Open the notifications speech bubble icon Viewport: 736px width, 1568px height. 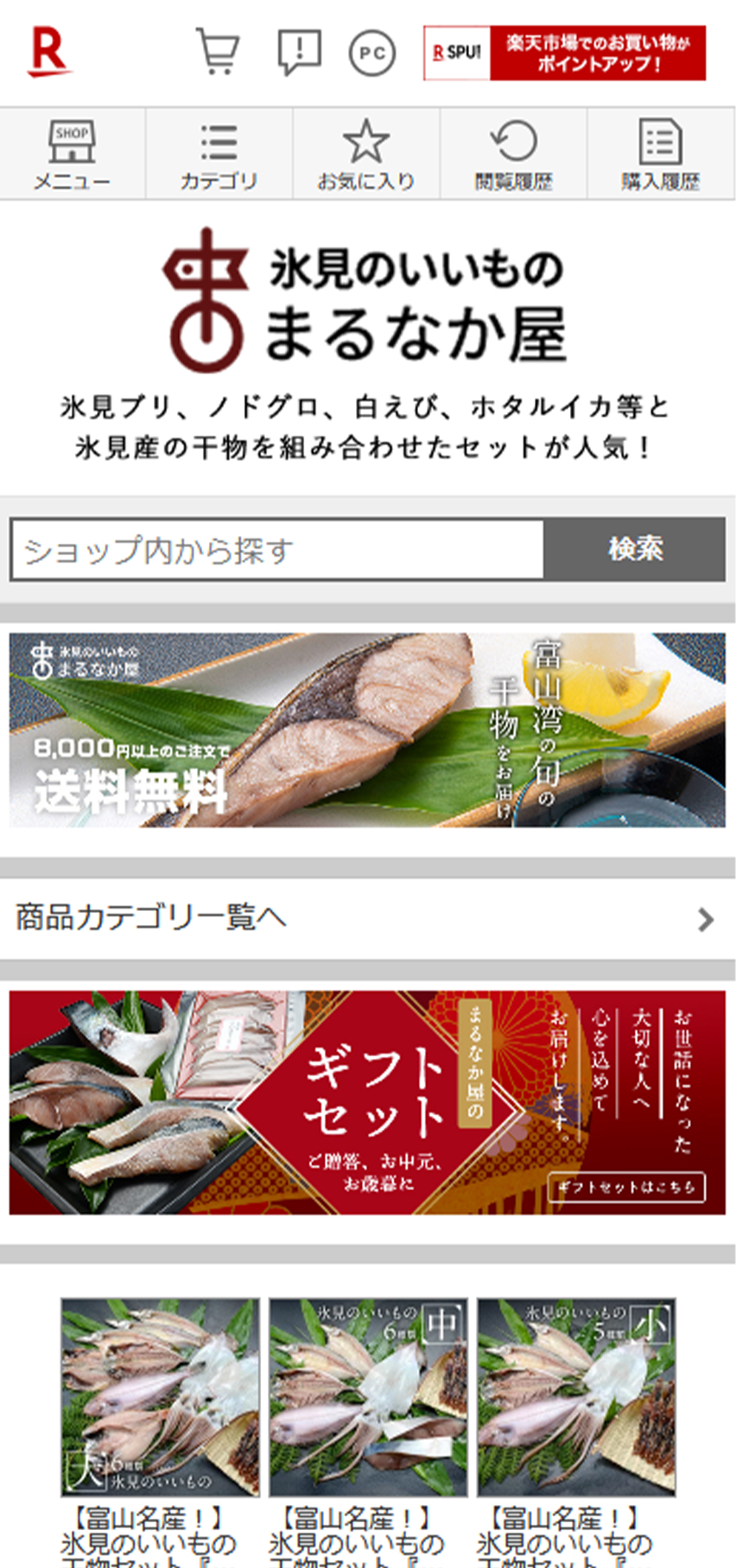click(299, 52)
